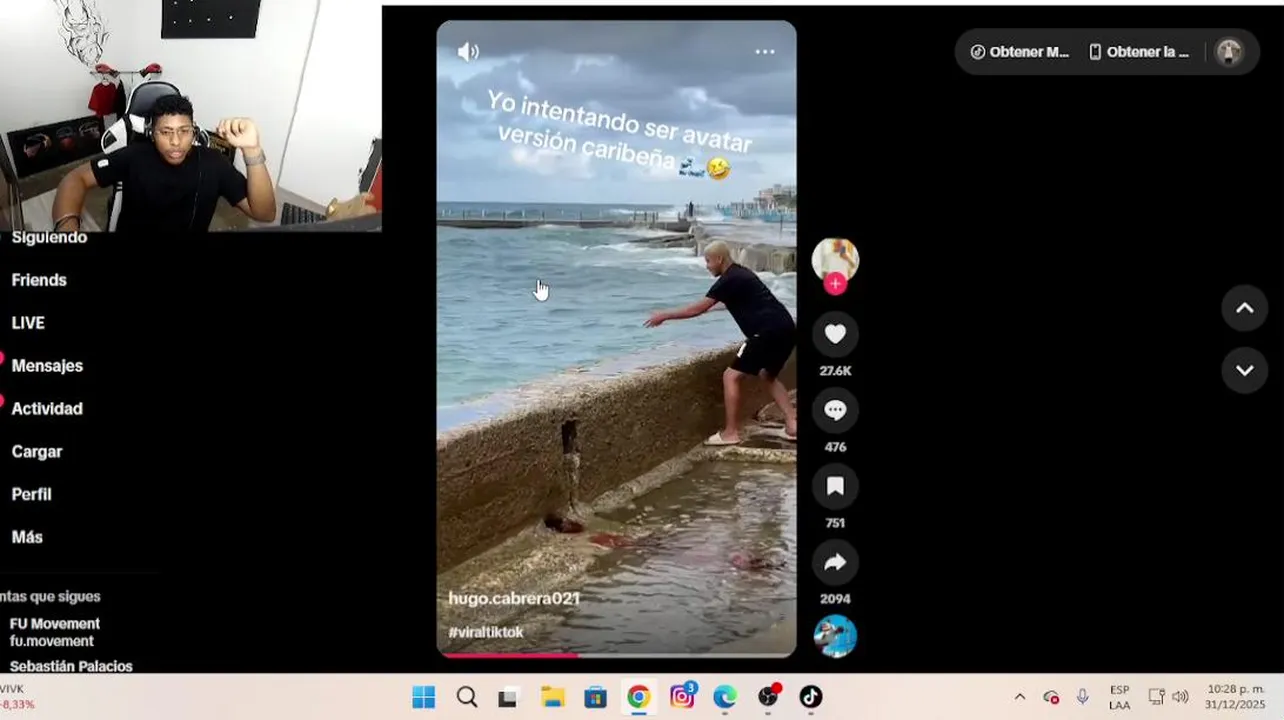Open hugo.cabrera021's profile link
Screen dimensions: 1284x720
pos(514,598)
